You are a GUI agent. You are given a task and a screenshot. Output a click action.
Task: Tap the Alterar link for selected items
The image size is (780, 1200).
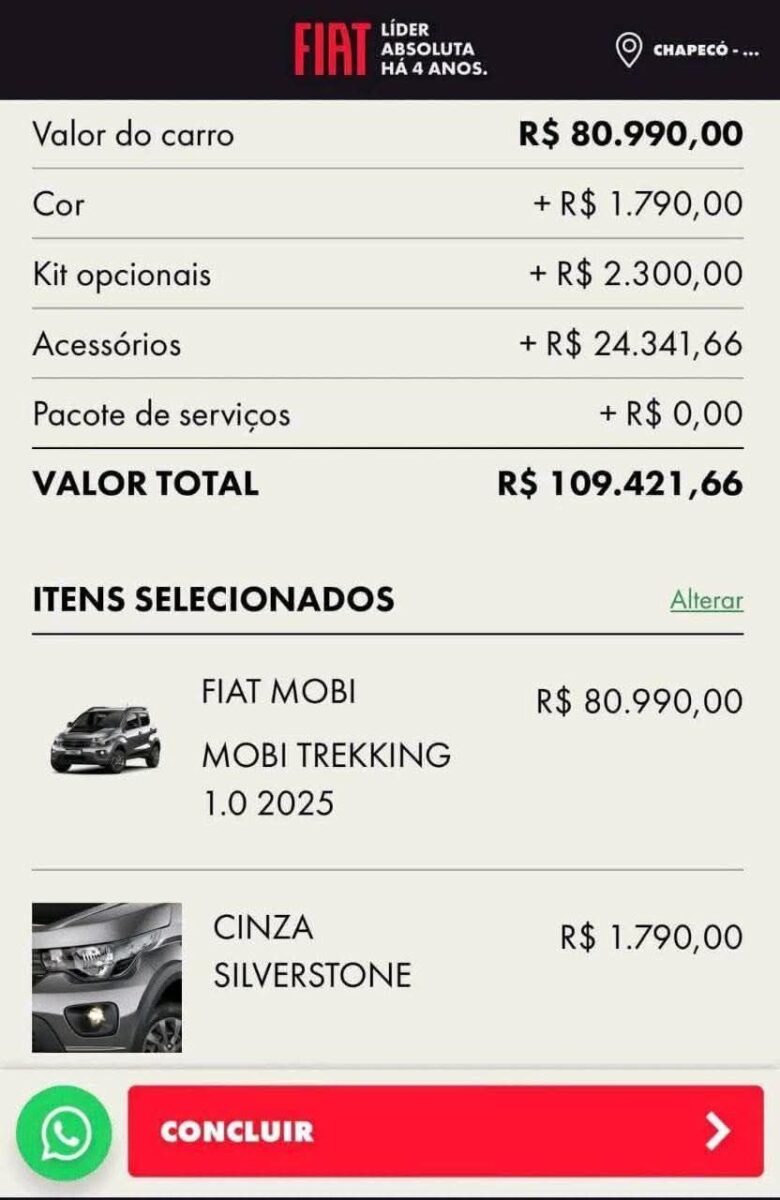click(706, 600)
